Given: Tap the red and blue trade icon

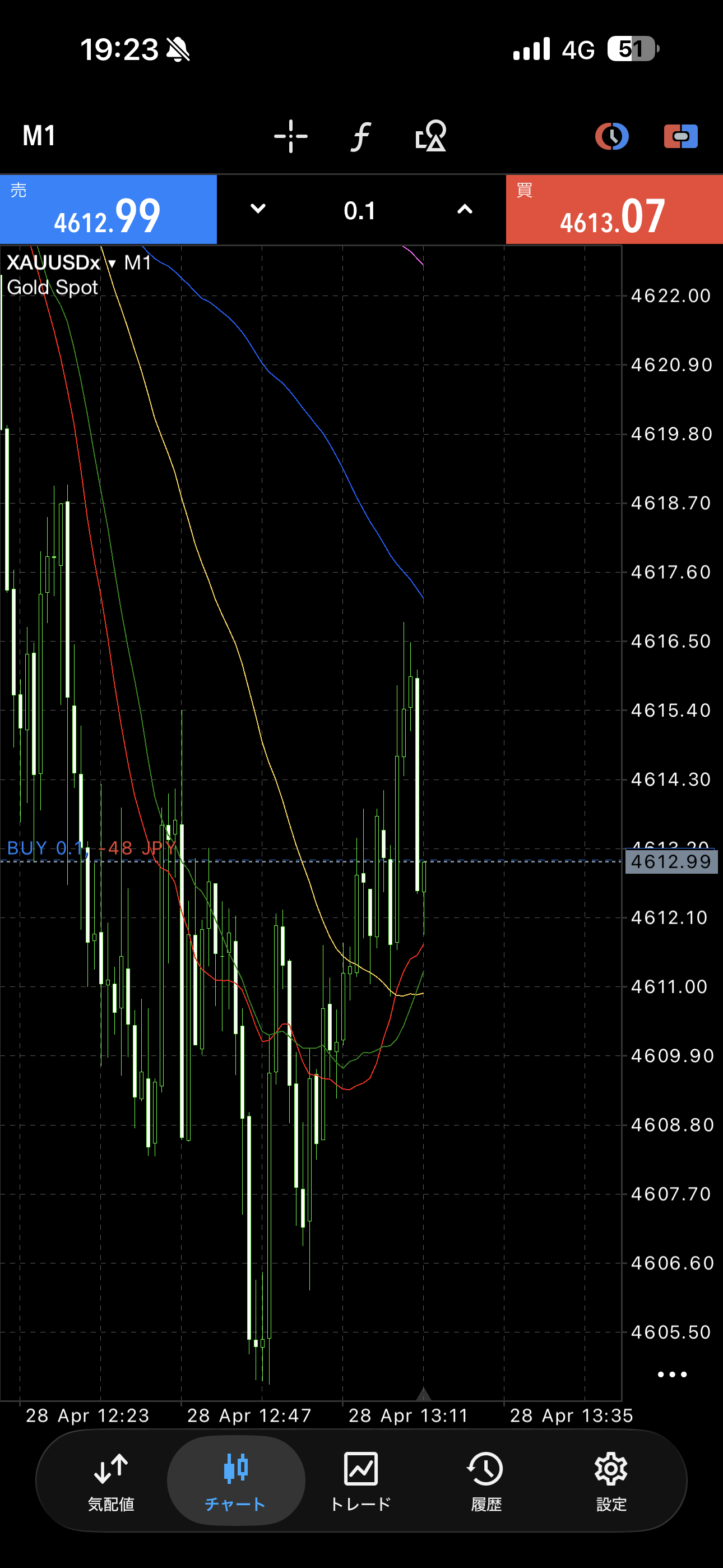Looking at the screenshot, I should coord(680,136).
